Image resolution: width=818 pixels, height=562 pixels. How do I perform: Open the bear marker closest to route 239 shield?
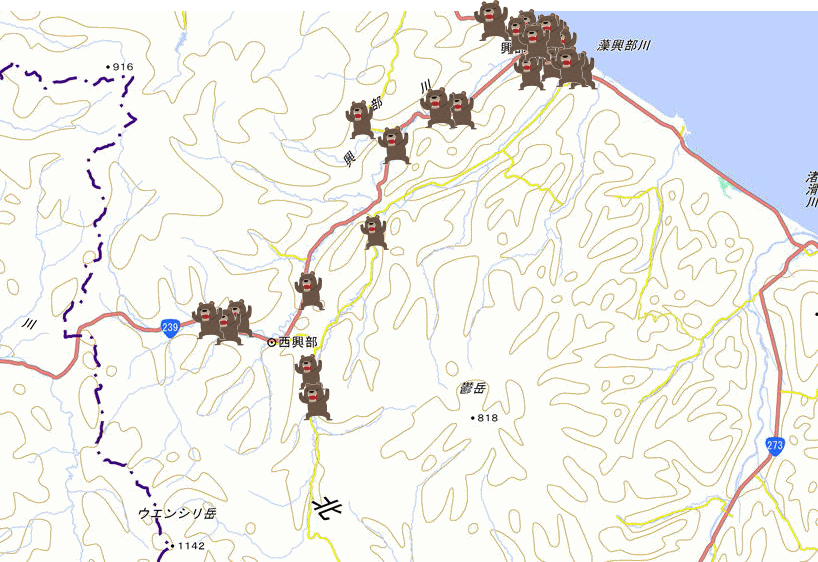[x=207, y=320]
